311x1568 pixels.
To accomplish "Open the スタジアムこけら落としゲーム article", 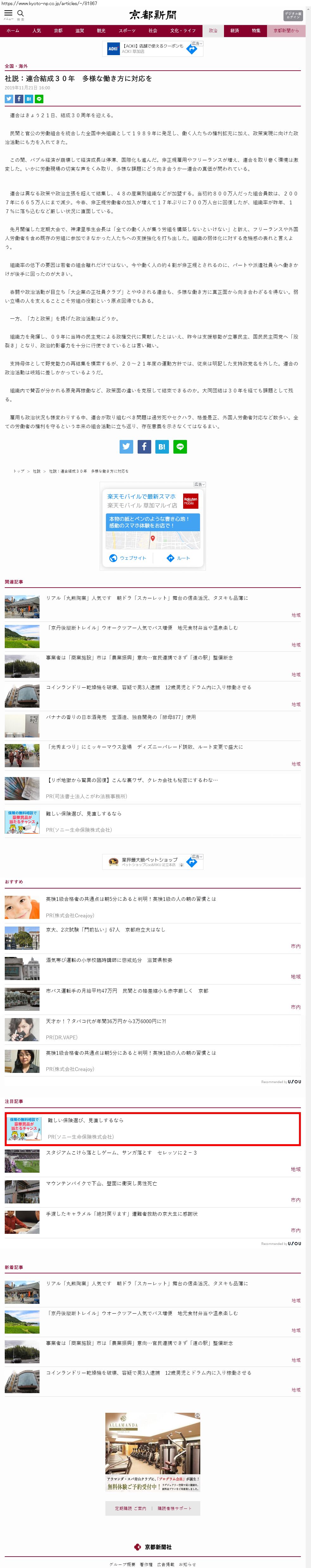I will click(121, 1152).
